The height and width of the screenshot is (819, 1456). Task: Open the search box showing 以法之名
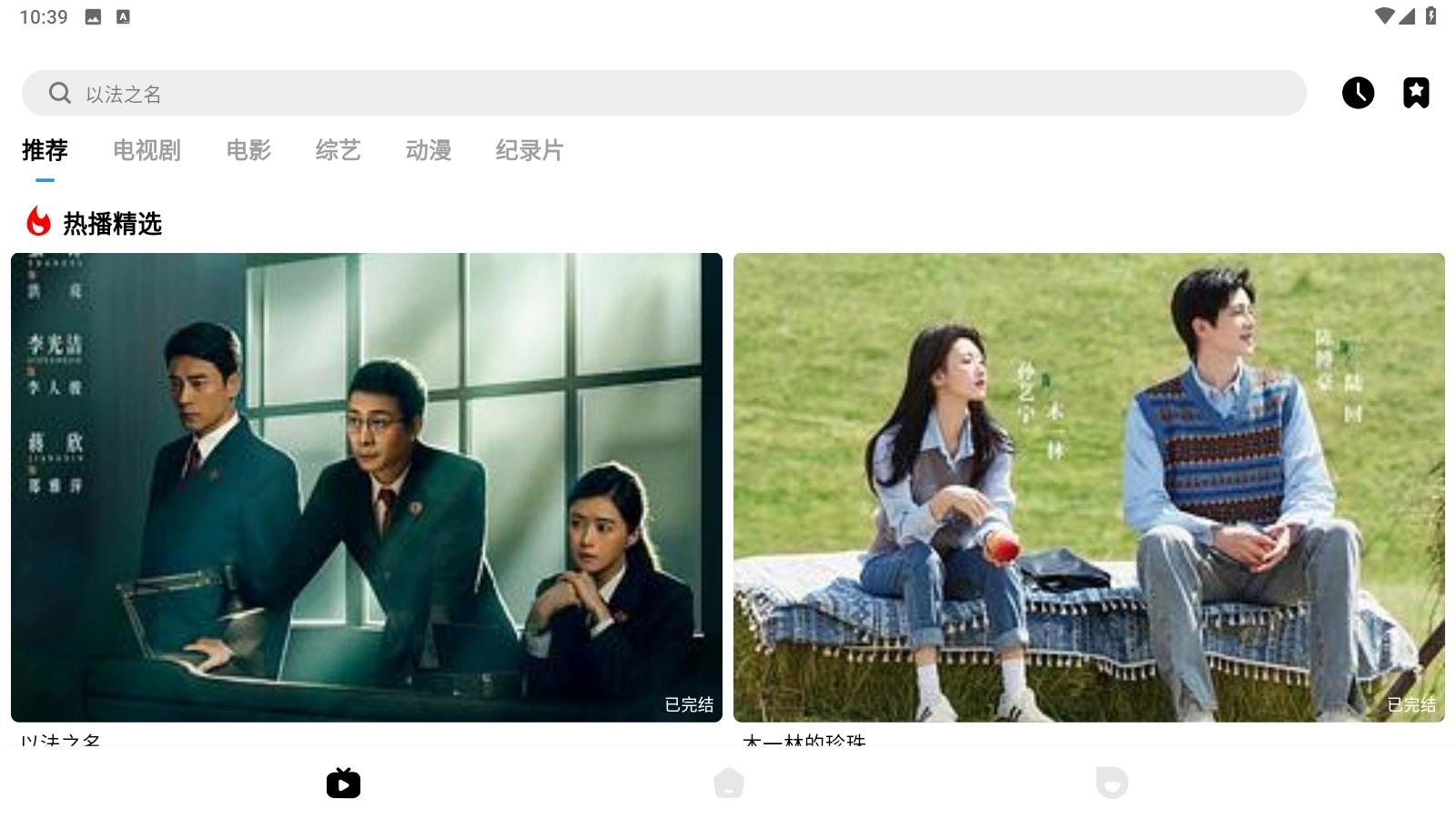coord(664,93)
